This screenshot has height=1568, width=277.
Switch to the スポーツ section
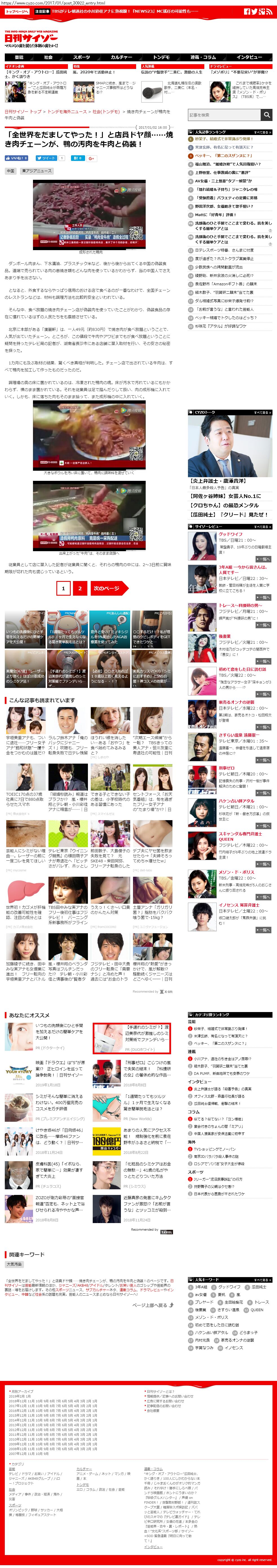[x=82, y=57]
